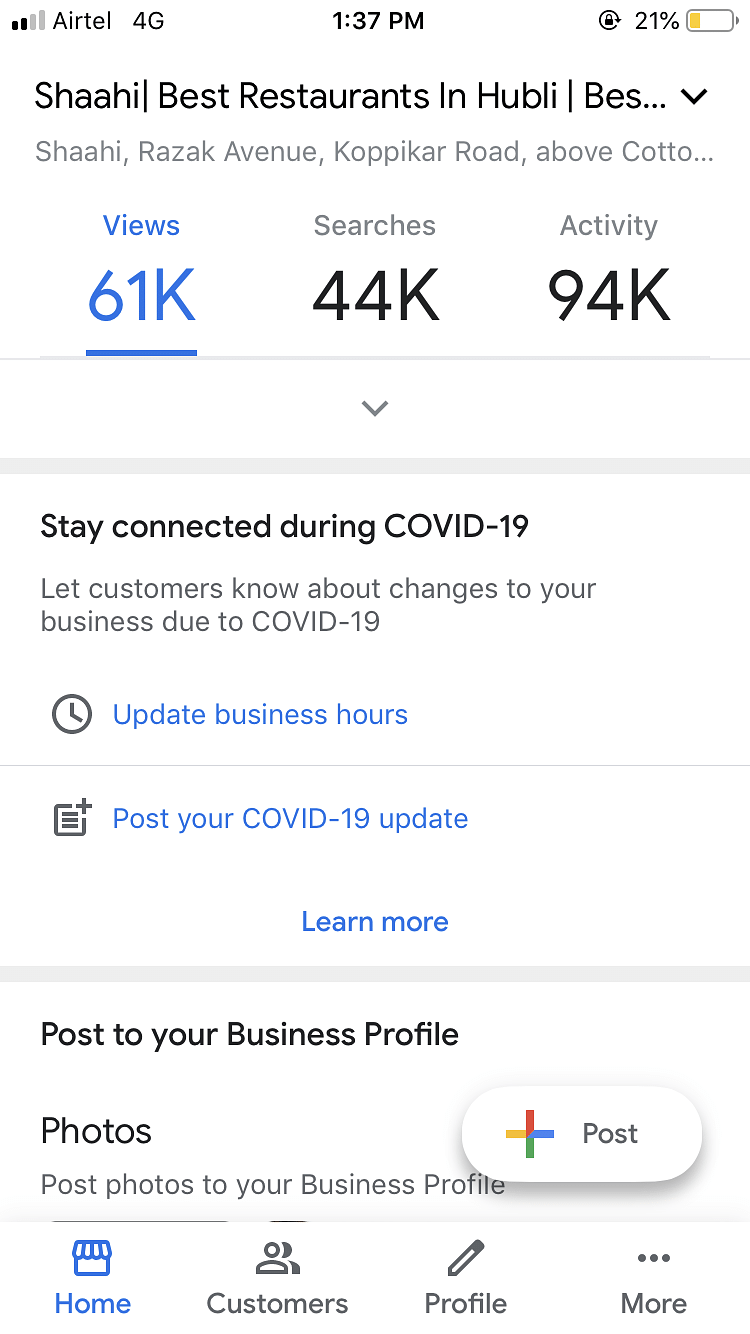
Task: Open the business location dropdown
Action: click(693, 97)
